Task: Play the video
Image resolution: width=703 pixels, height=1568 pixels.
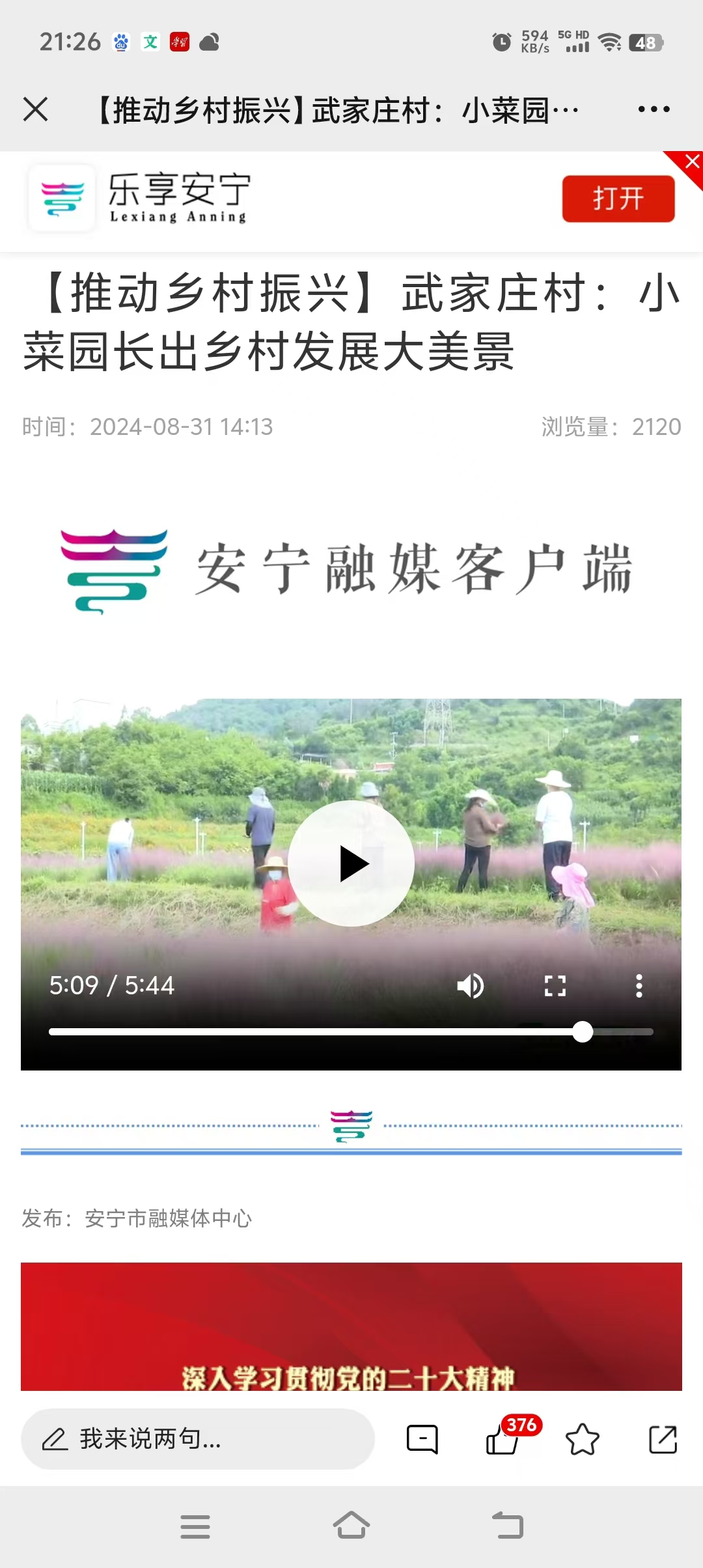Action: (x=351, y=863)
